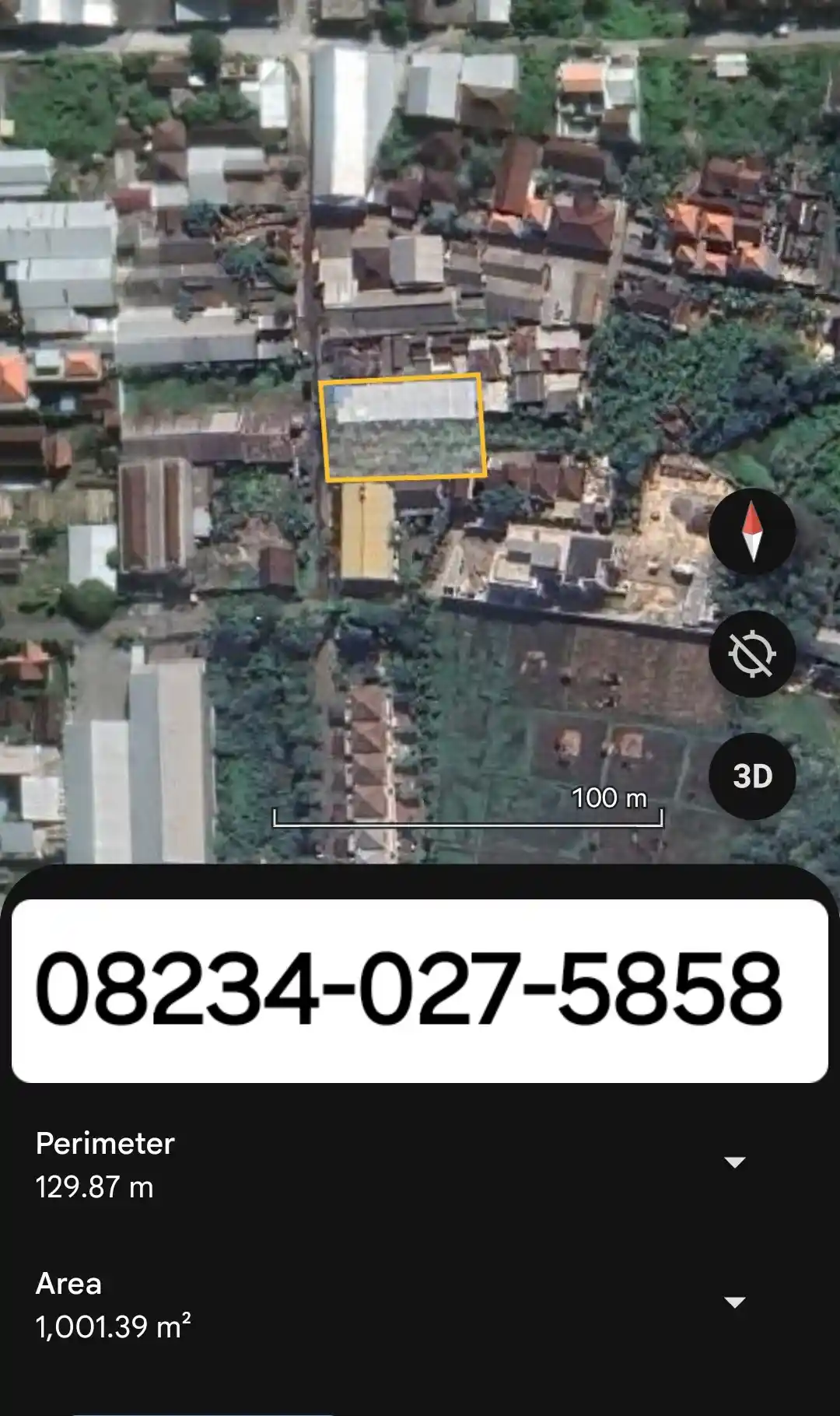Switch the map to 3D view

pos(751,776)
